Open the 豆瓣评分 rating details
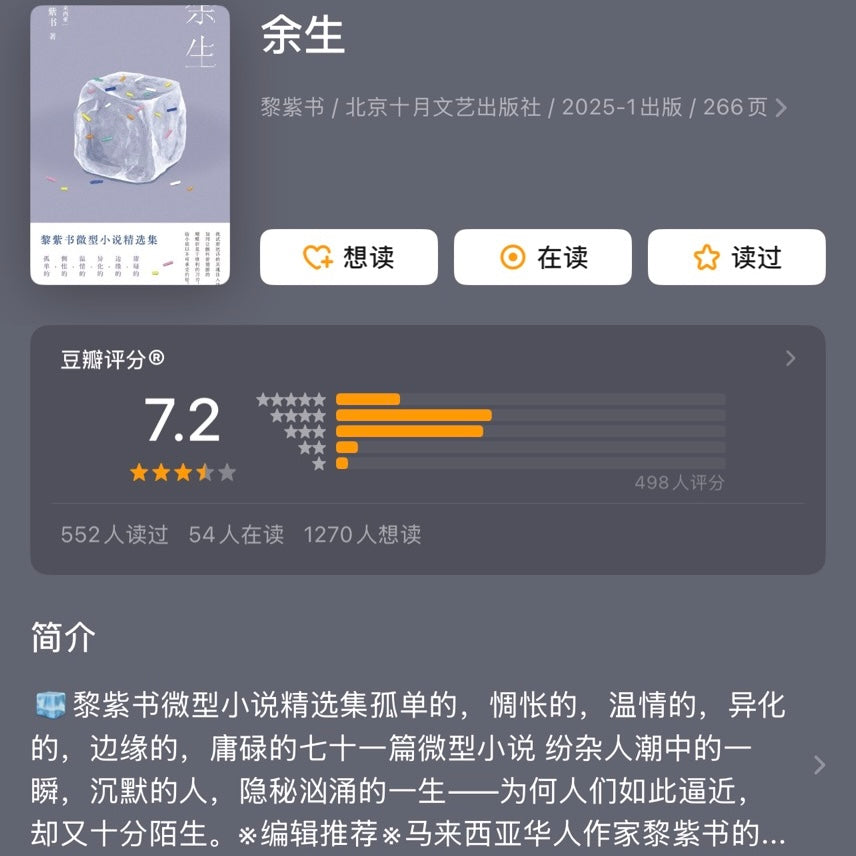The width and height of the screenshot is (856, 856). [x=790, y=359]
